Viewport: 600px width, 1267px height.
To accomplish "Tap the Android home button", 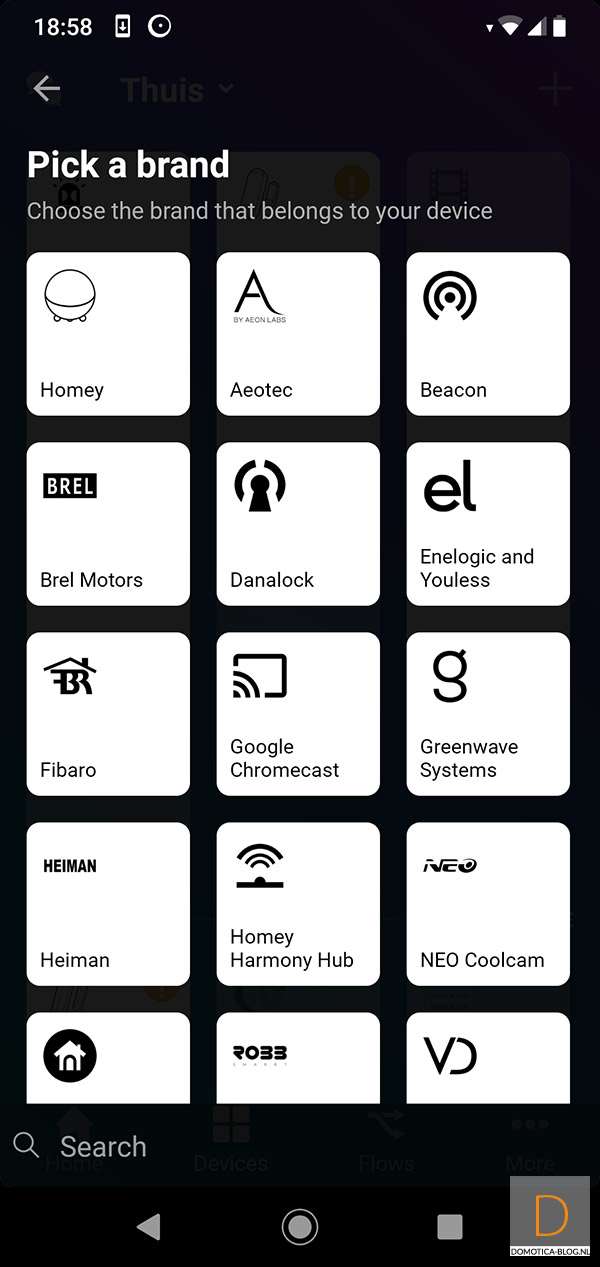I will 300,1226.
